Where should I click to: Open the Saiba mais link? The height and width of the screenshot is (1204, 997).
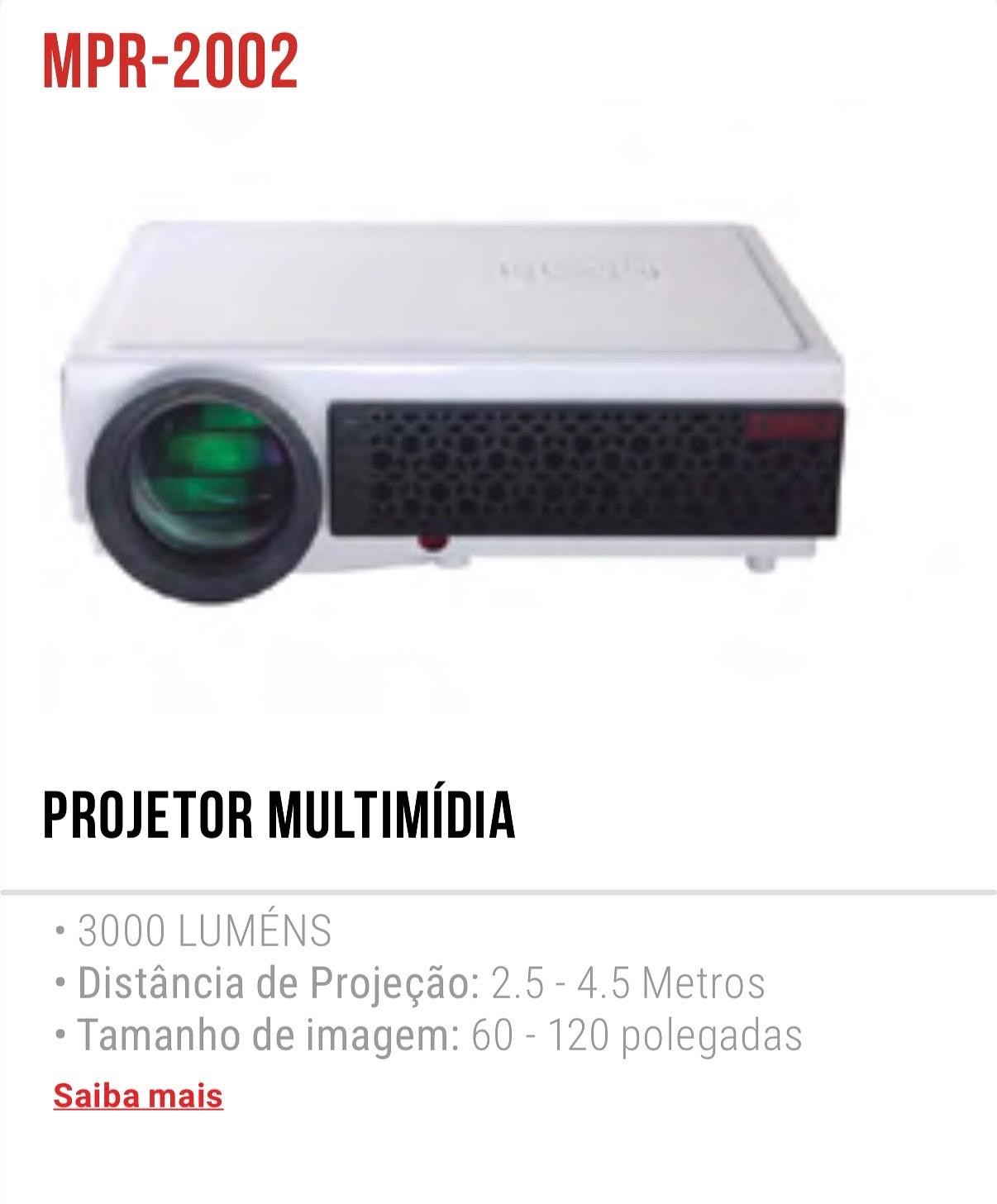coord(138,1096)
